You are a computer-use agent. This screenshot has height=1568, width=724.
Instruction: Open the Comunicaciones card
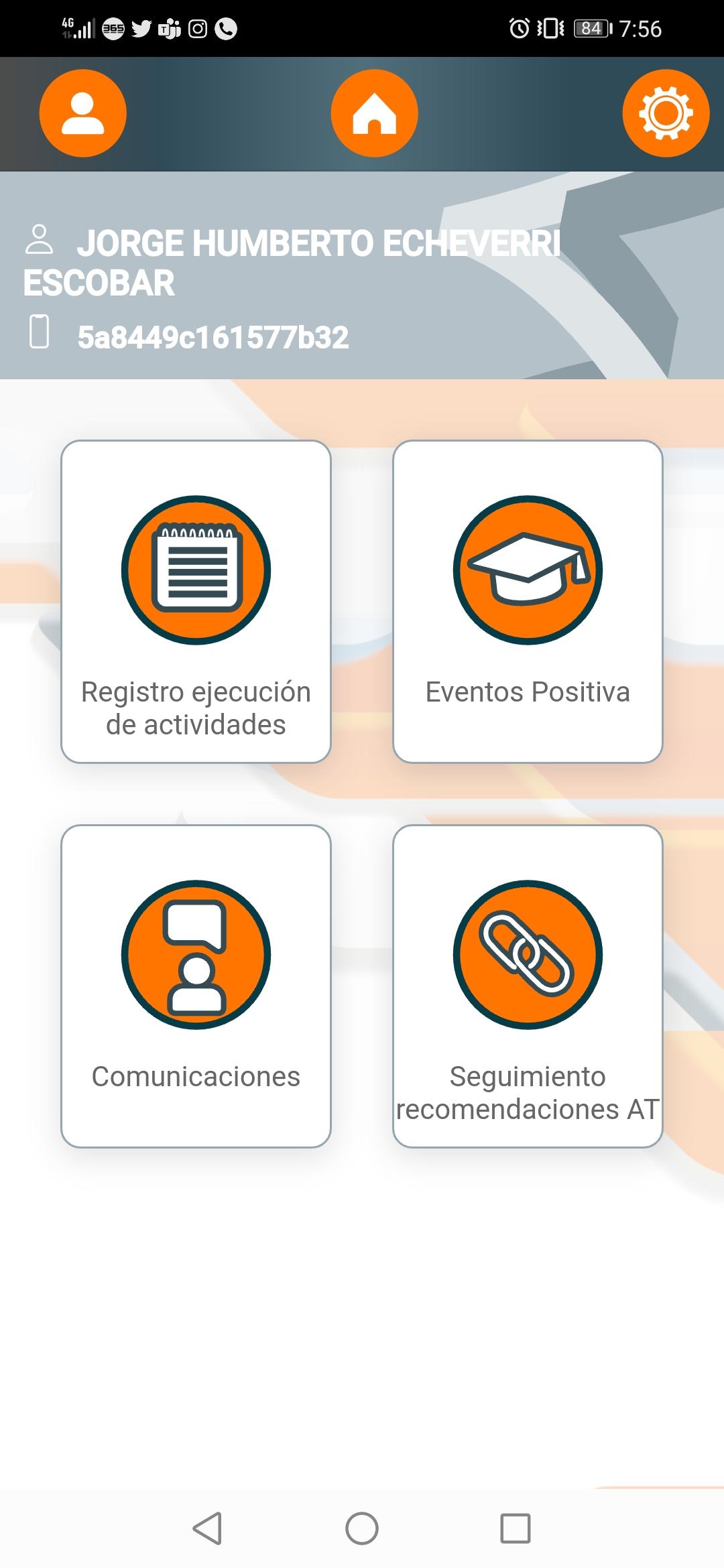tap(196, 986)
